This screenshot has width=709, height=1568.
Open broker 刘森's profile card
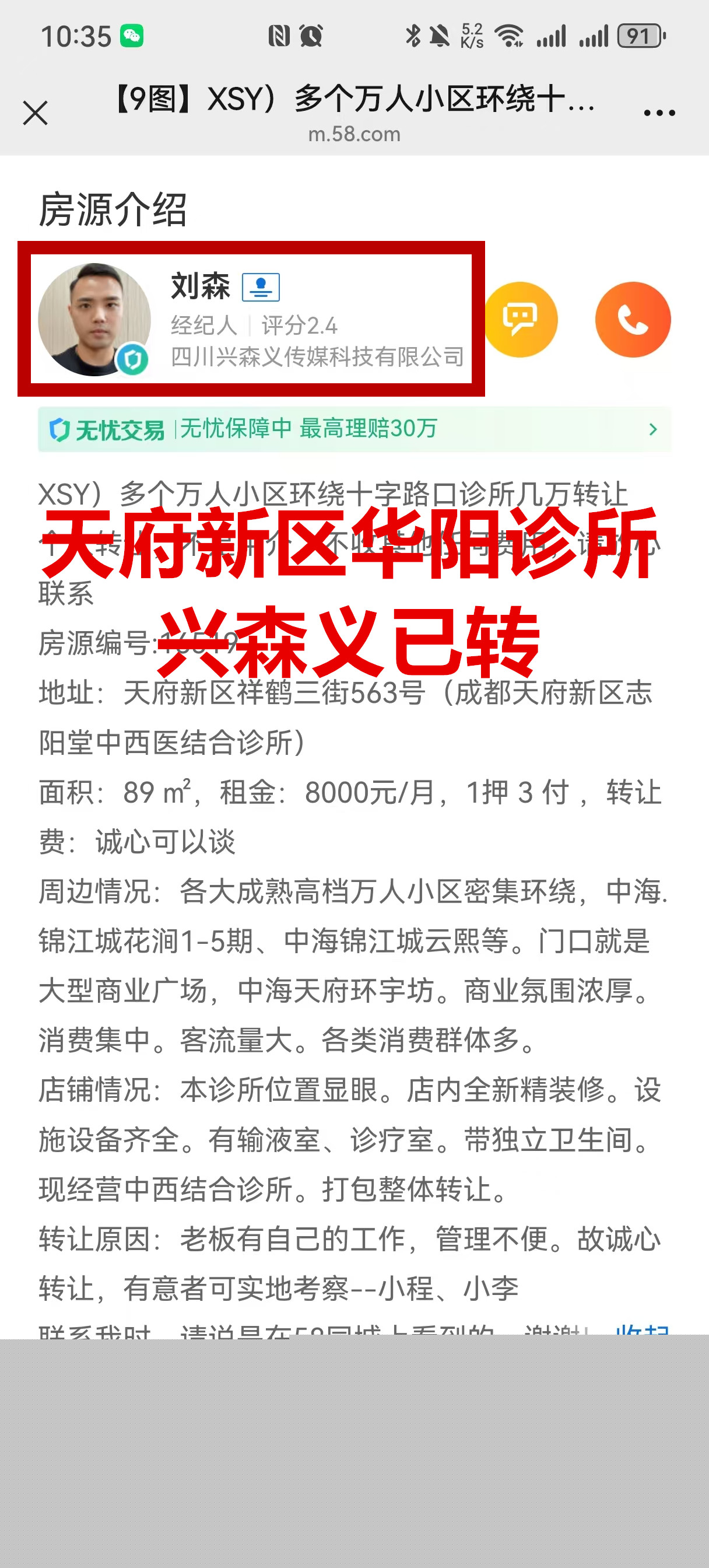[251, 319]
